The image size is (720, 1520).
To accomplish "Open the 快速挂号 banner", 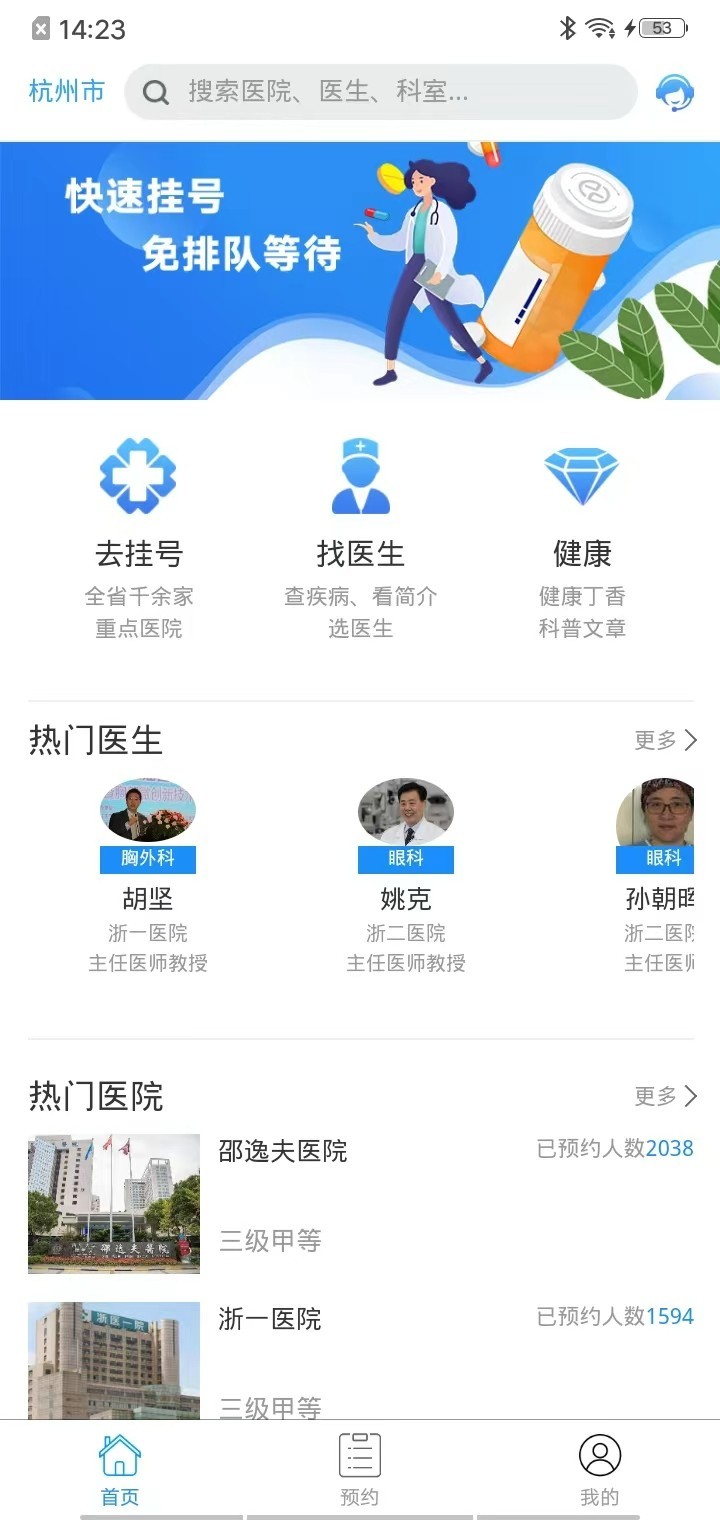I will tap(360, 270).
